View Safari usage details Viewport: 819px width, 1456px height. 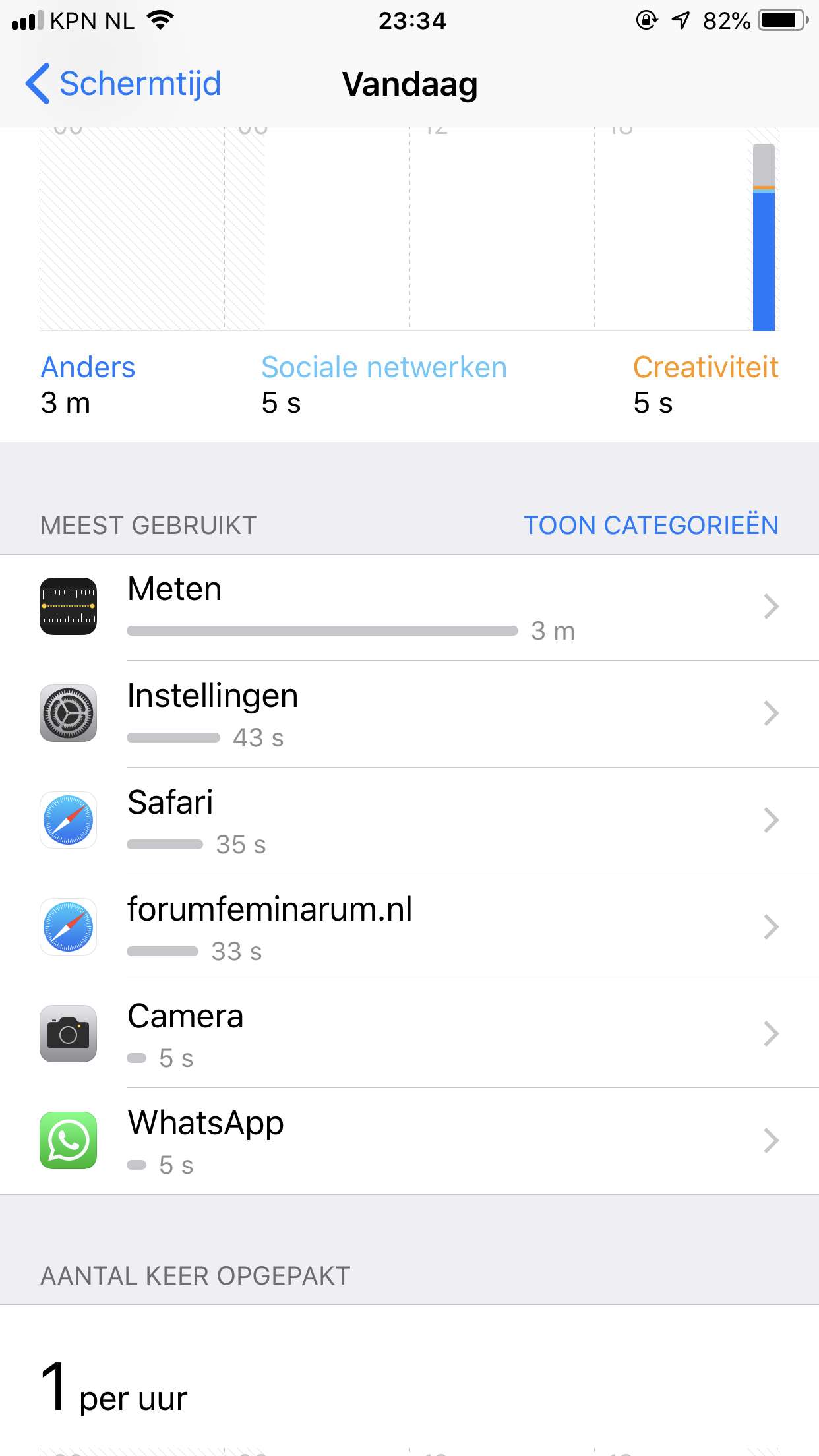click(x=409, y=821)
